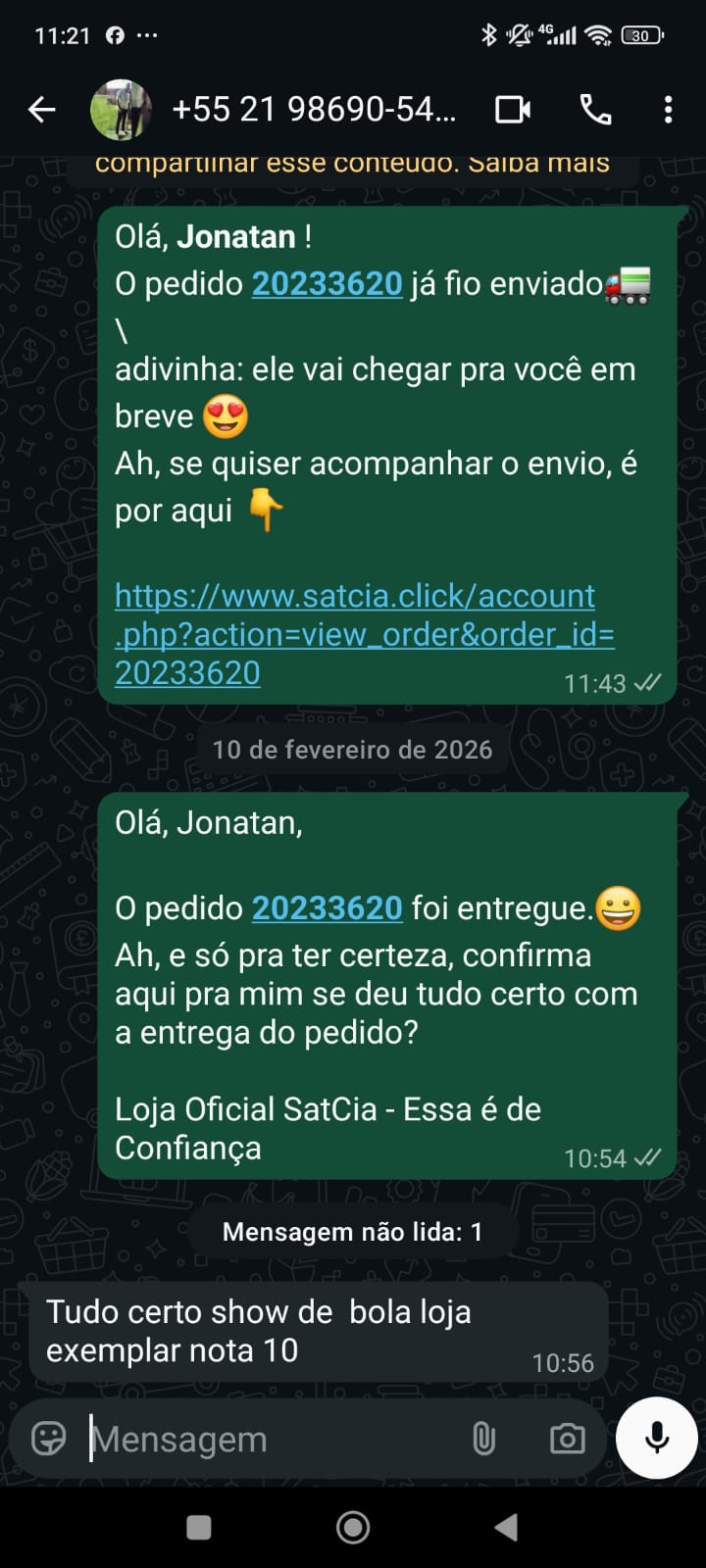Tap order number 20233620 in delivered message
This screenshot has height=1568, width=706.
(x=327, y=908)
